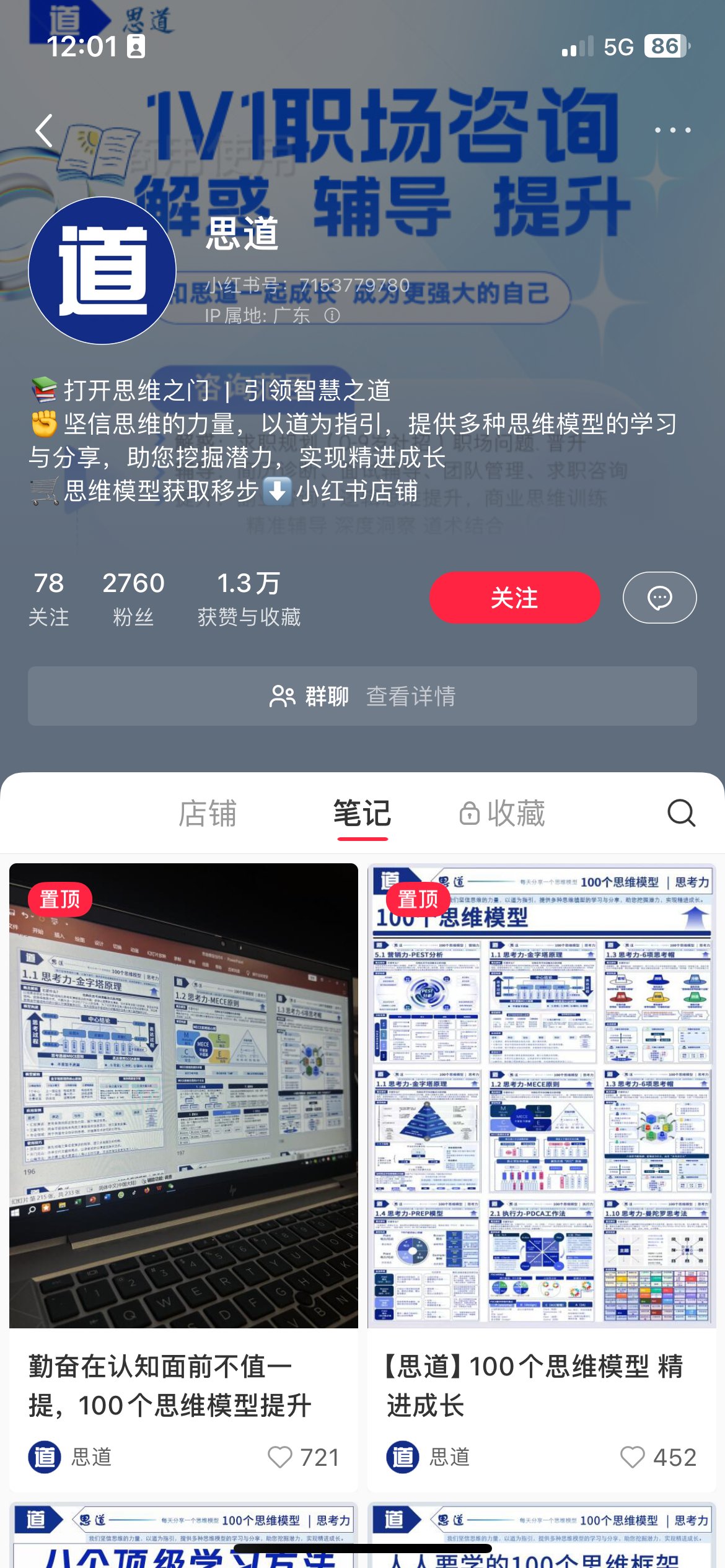Send a private message via chat bubble
725x1568 pixels.
pyautogui.click(x=659, y=598)
